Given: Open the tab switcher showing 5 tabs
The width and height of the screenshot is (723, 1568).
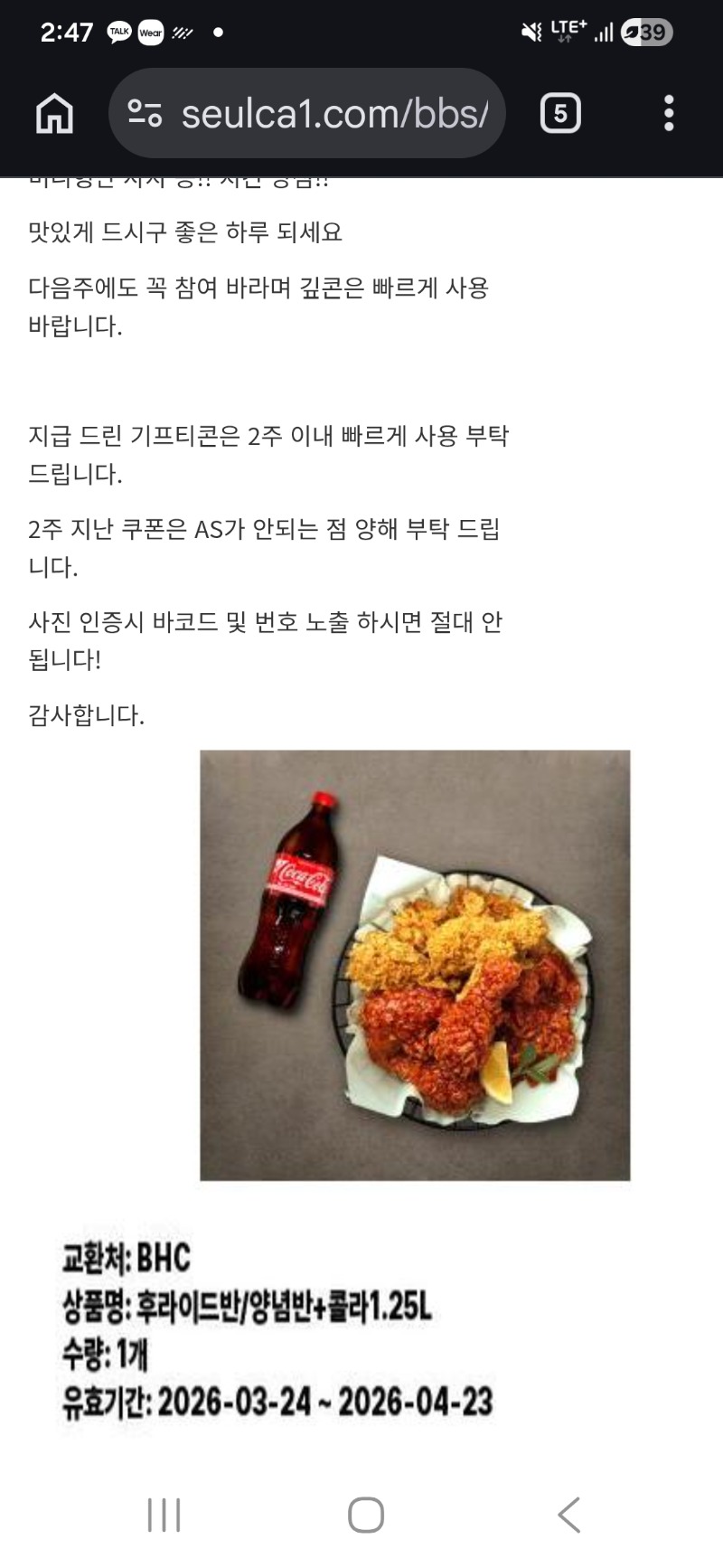Looking at the screenshot, I should 560,114.
